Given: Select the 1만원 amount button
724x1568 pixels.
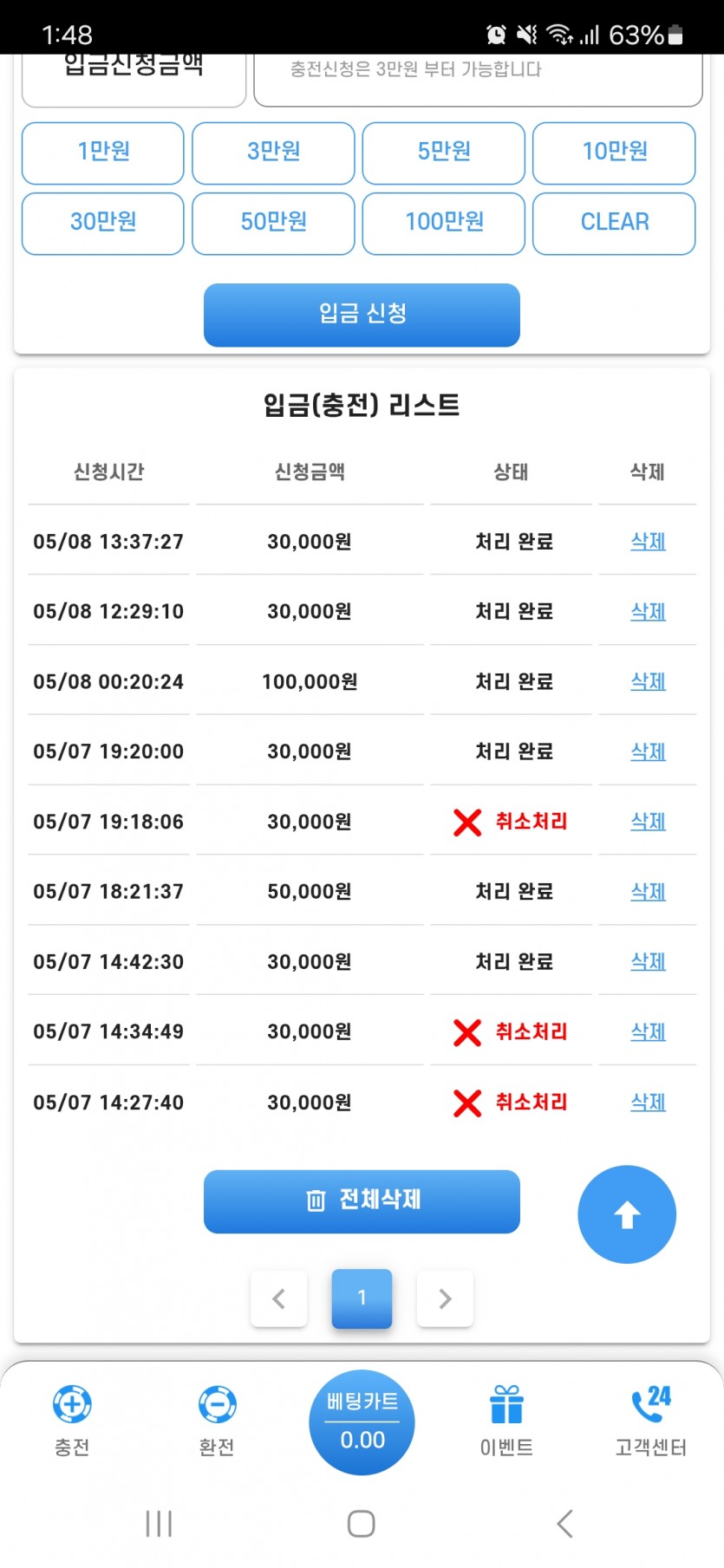Looking at the screenshot, I should pyautogui.click(x=103, y=153).
